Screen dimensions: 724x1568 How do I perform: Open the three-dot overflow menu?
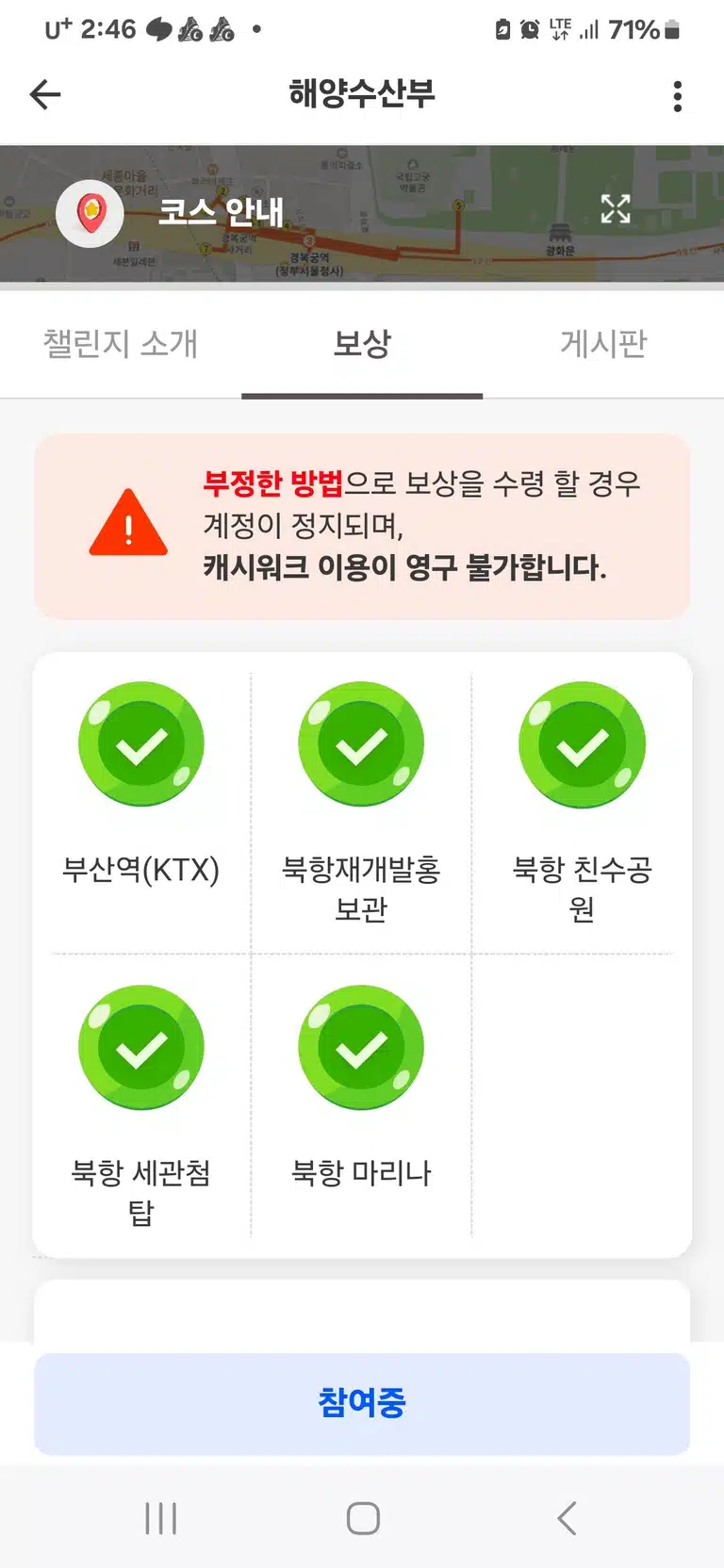click(678, 96)
